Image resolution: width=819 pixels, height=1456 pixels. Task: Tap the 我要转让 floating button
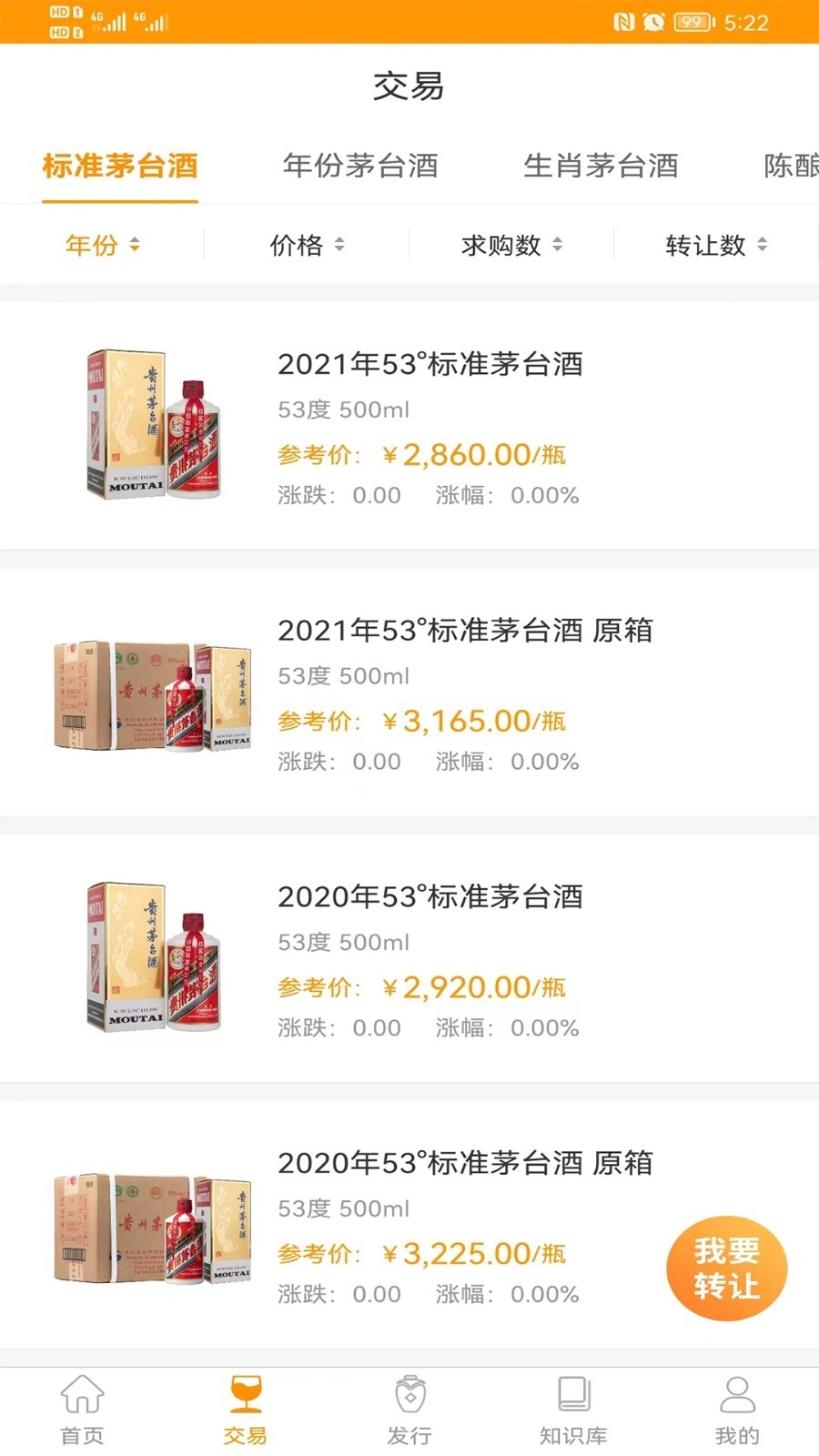pyautogui.click(x=726, y=1269)
